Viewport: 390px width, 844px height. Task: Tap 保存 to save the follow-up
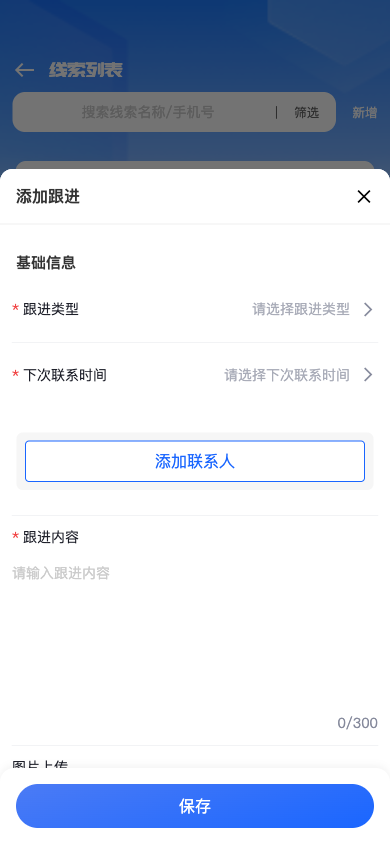(x=195, y=806)
